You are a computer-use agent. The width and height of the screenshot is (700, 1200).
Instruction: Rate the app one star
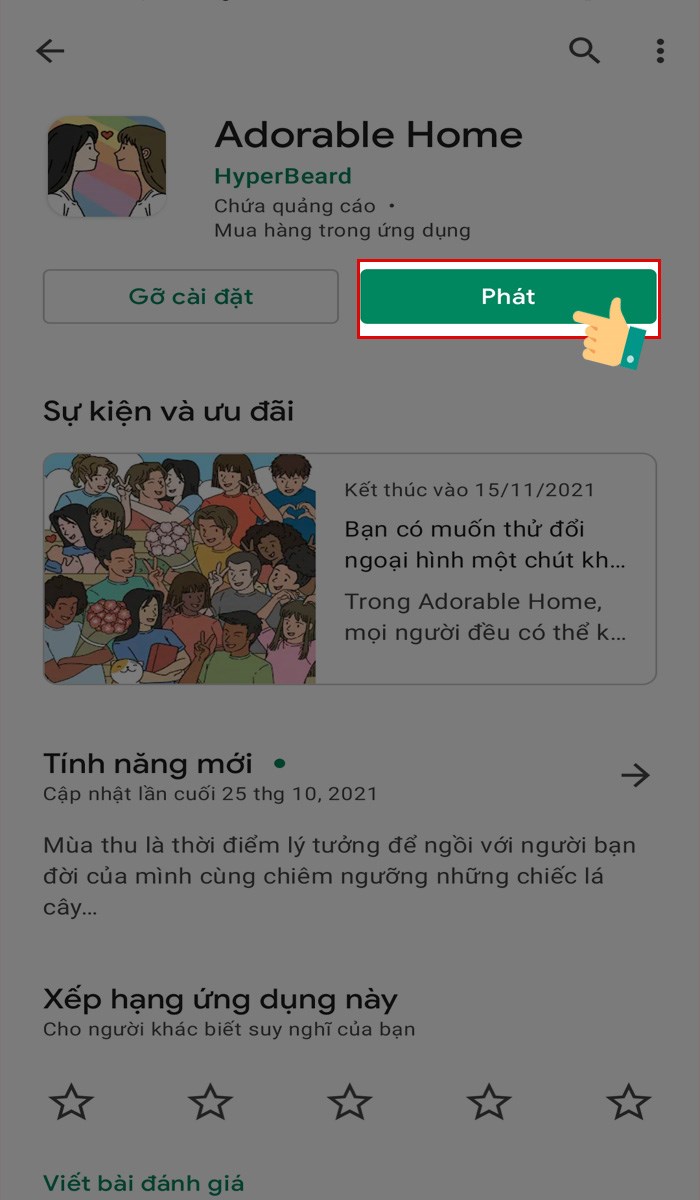point(71,1103)
